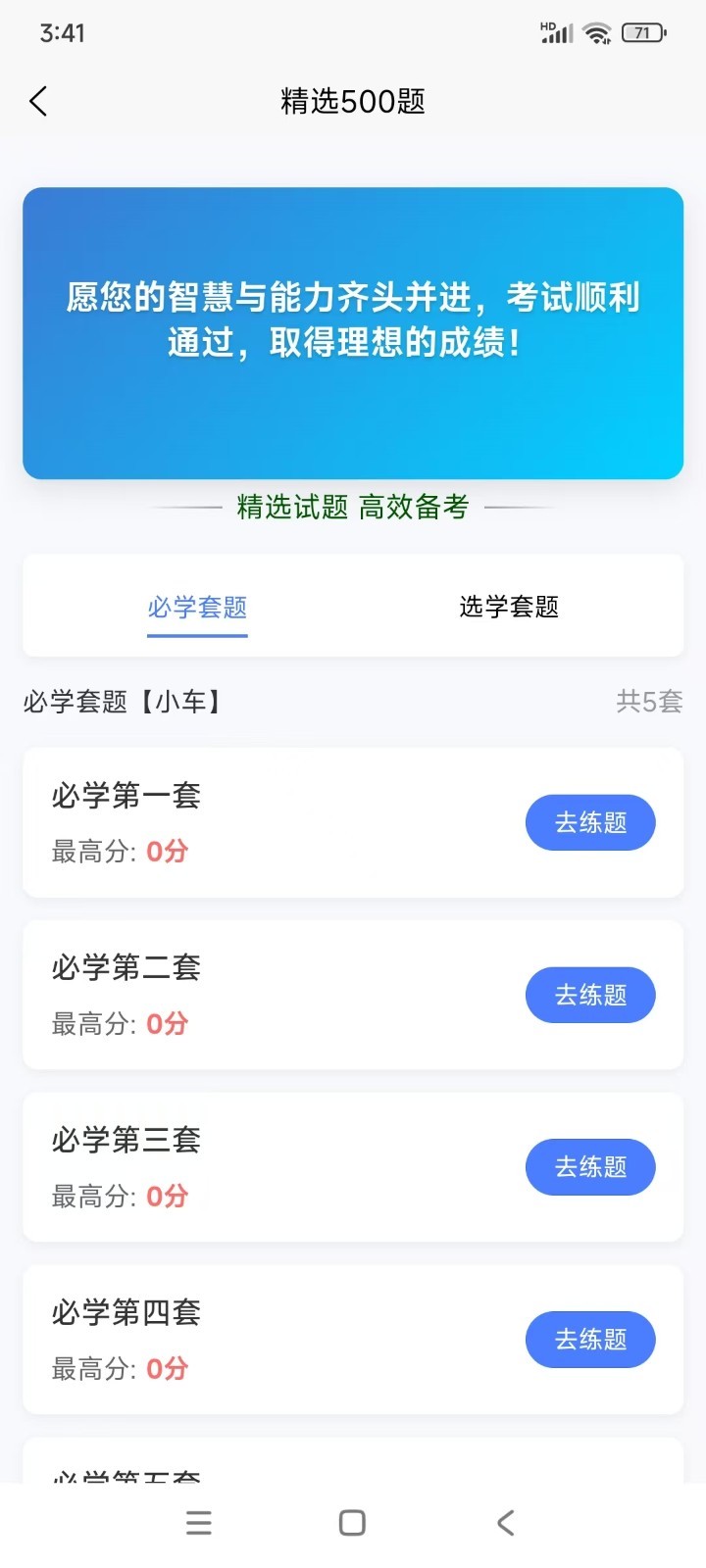The width and height of the screenshot is (706, 1568).
Task: Open the 必学第一套 card title
Action: [126, 796]
